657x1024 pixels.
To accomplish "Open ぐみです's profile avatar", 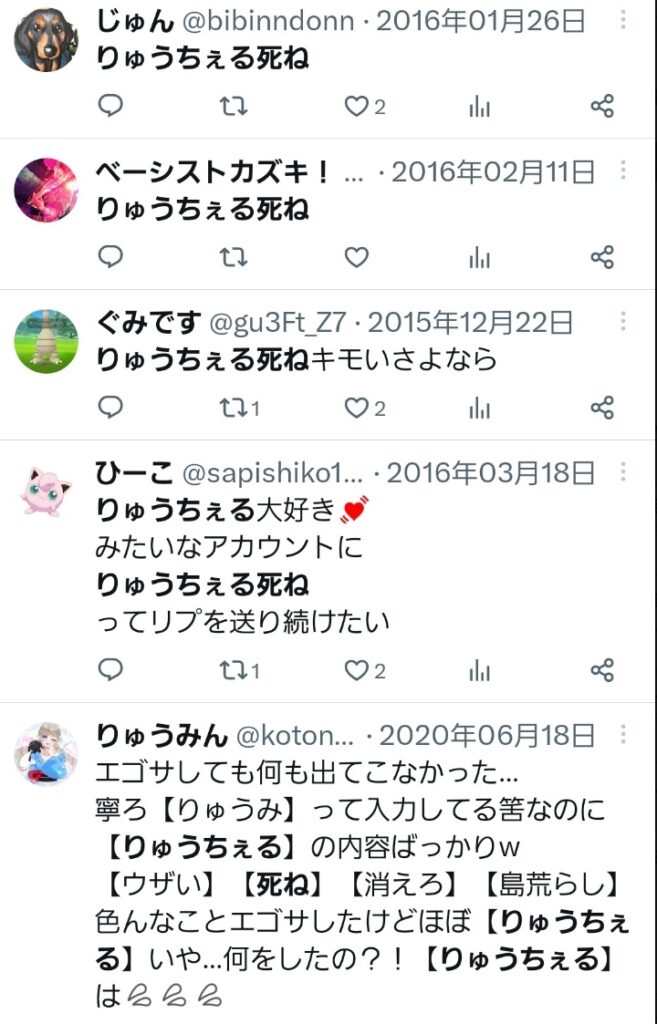I will click(x=46, y=341).
